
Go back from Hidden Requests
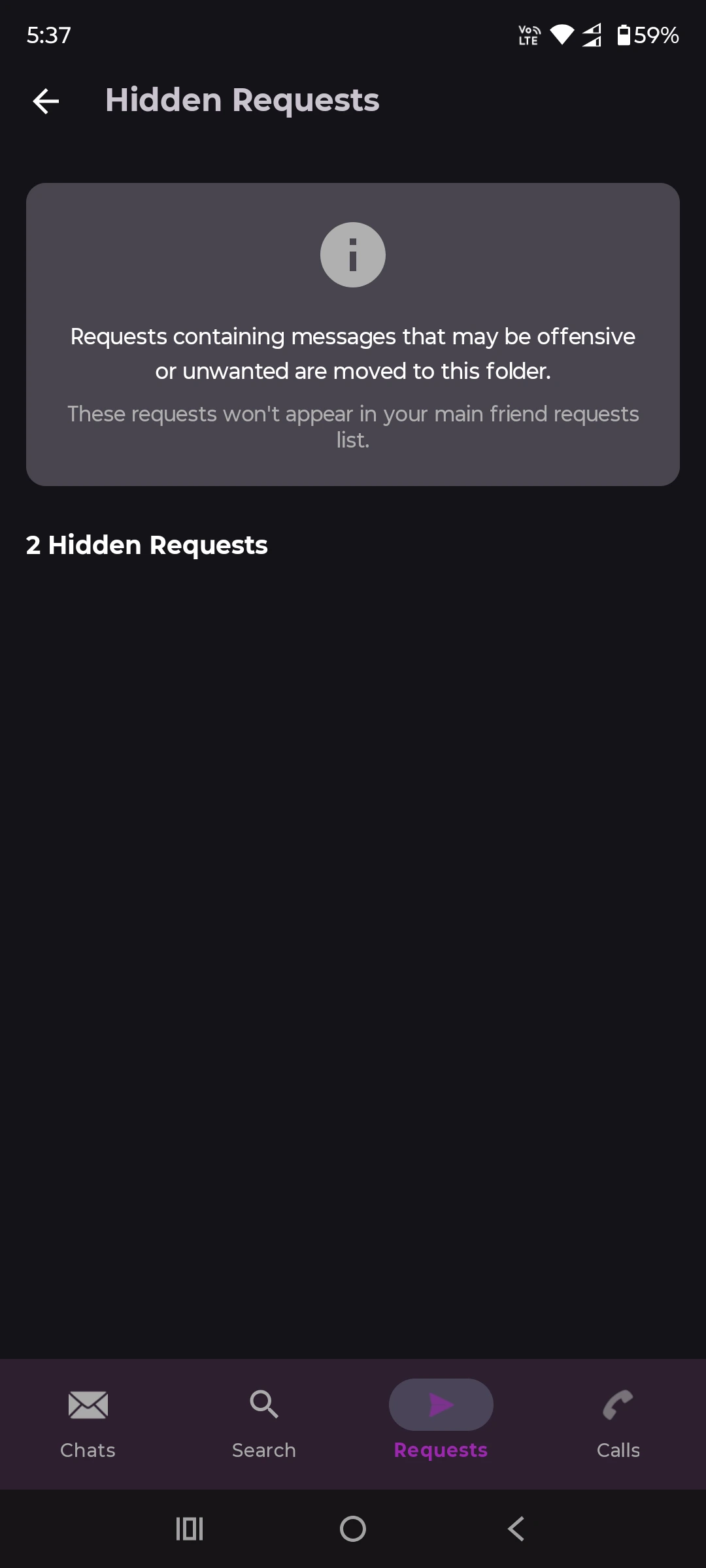point(46,101)
